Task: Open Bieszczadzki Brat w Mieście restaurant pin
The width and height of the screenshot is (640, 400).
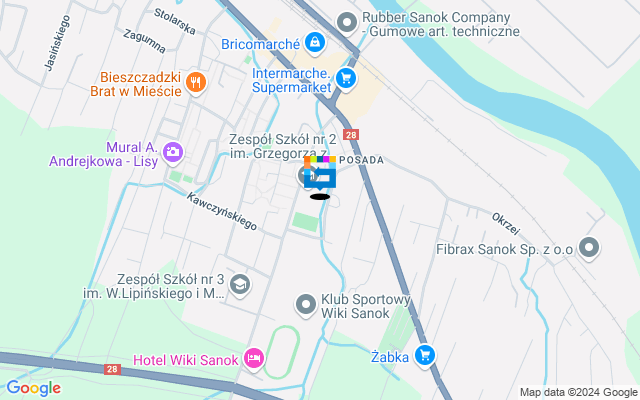Action: [x=196, y=82]
